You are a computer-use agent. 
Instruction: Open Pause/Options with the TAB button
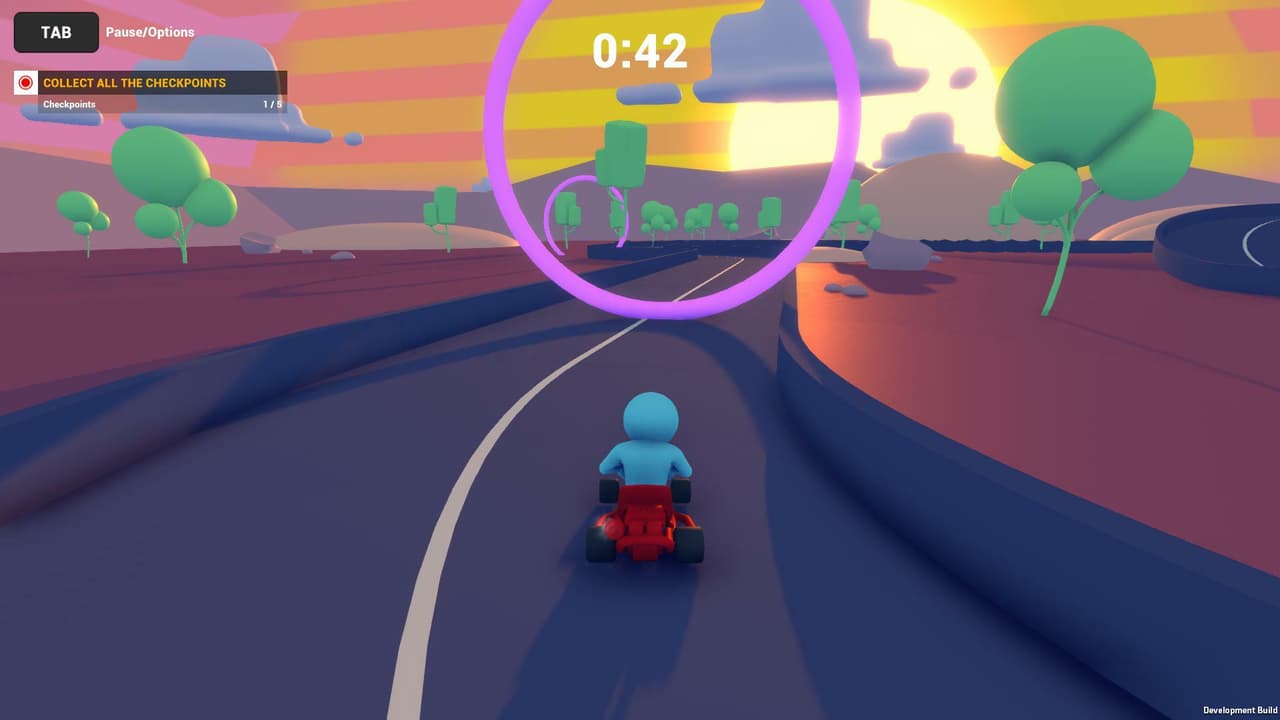tap(56, 32)
